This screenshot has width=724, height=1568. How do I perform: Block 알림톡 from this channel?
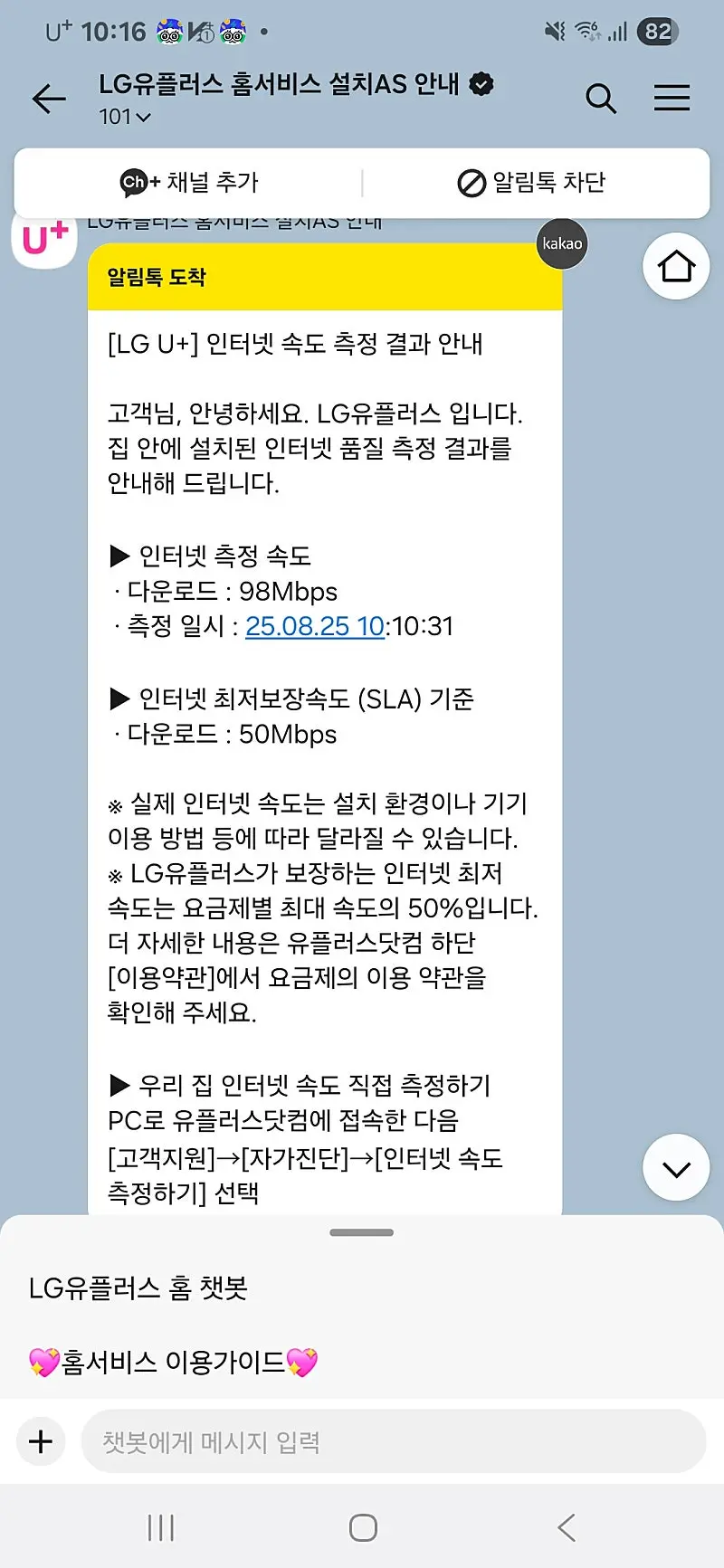click(531, 183)
